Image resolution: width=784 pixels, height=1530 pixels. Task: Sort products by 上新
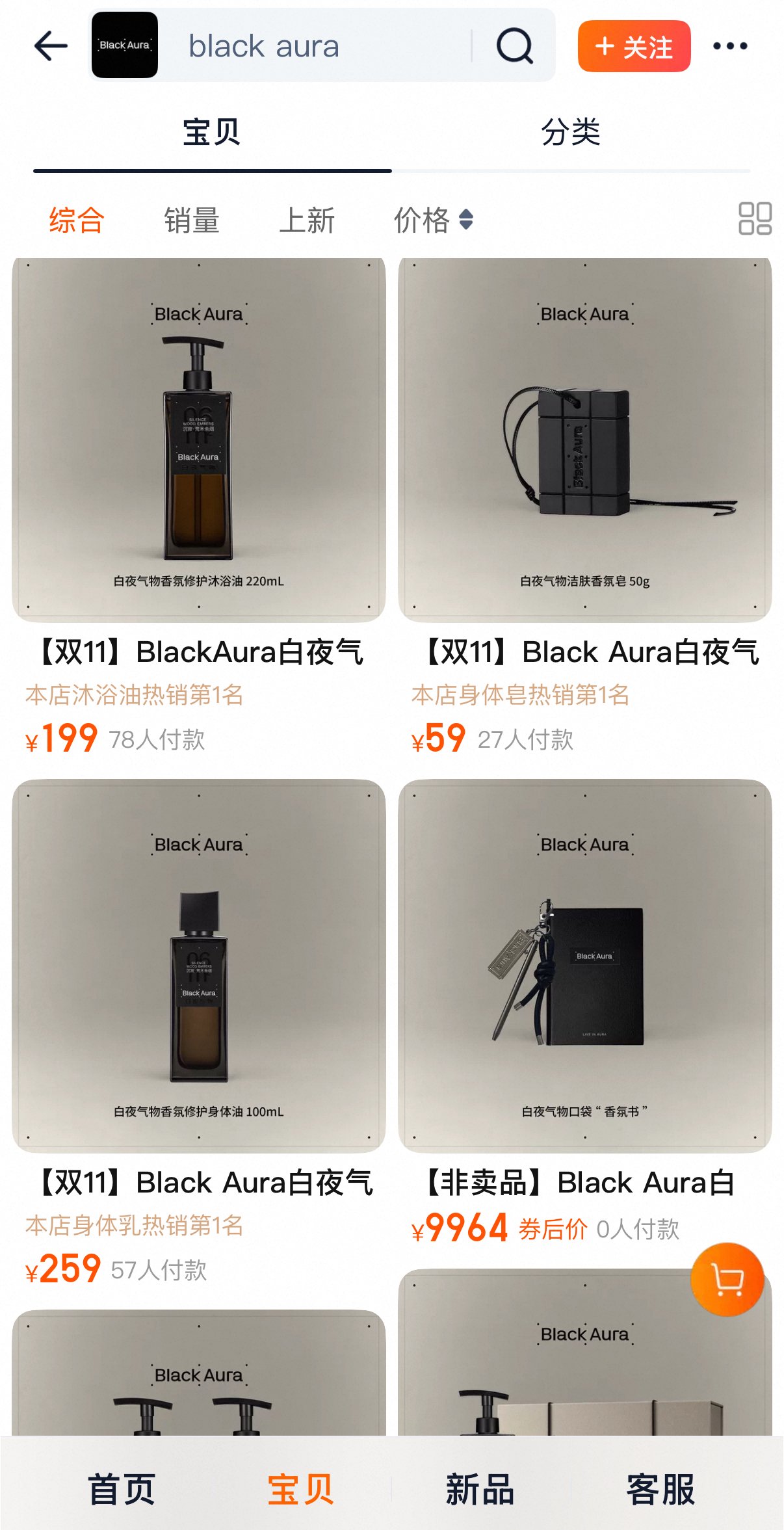click(x=307, y=220)
